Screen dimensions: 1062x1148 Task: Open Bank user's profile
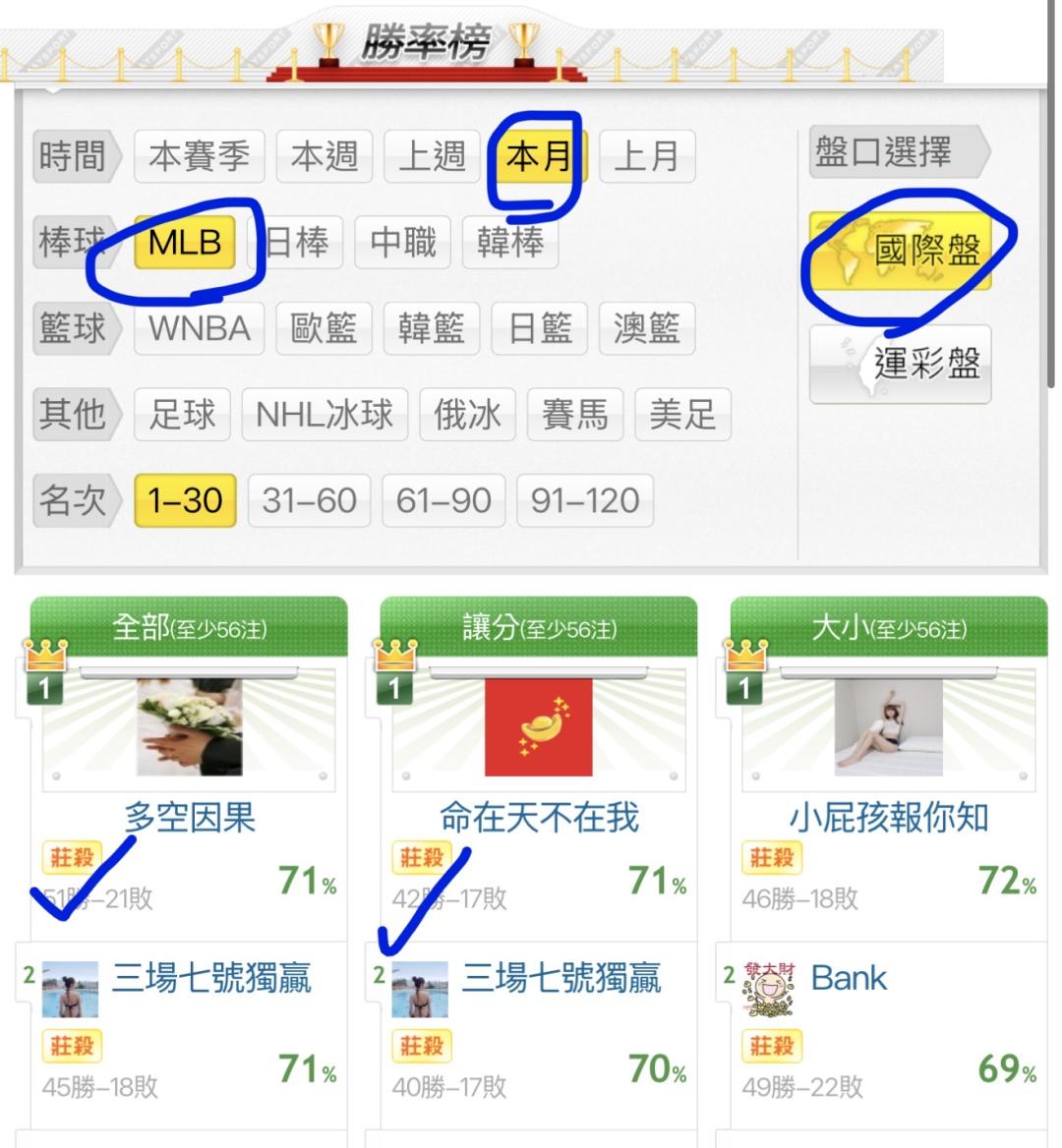coord(849,978)
